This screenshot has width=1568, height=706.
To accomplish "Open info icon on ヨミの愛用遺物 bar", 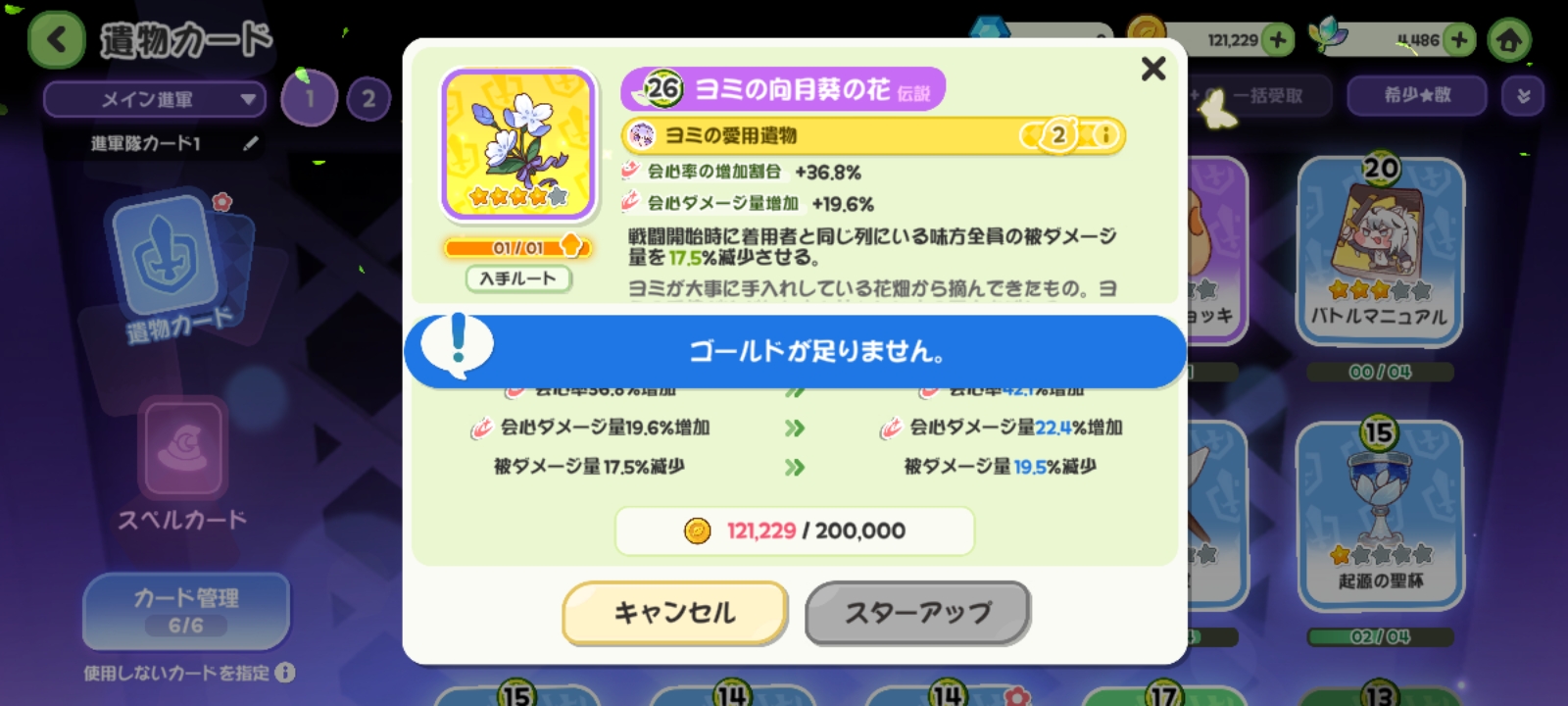I will tap(1105, 135).
